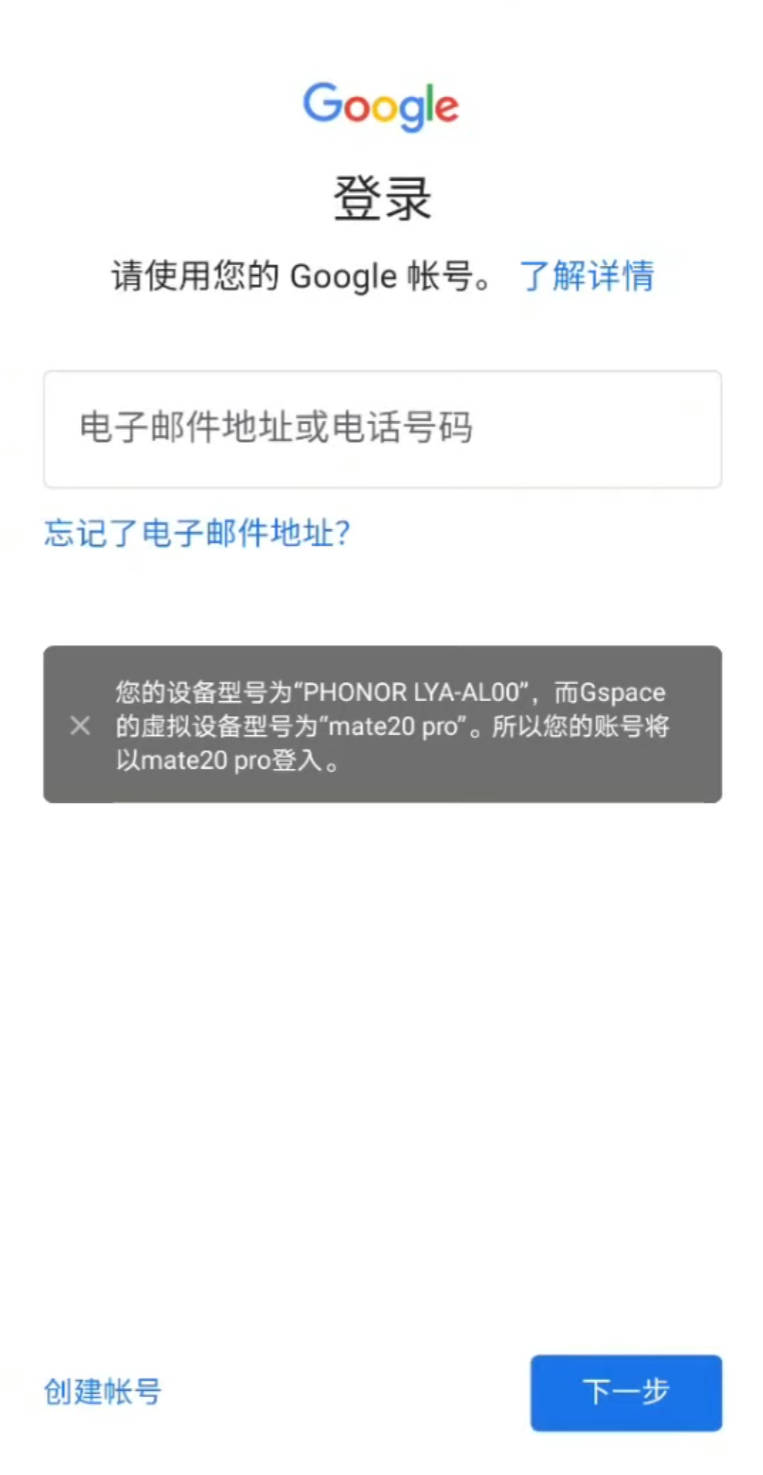Tap the email or phone number field
763x1475 pixels.
click(381, 429)
